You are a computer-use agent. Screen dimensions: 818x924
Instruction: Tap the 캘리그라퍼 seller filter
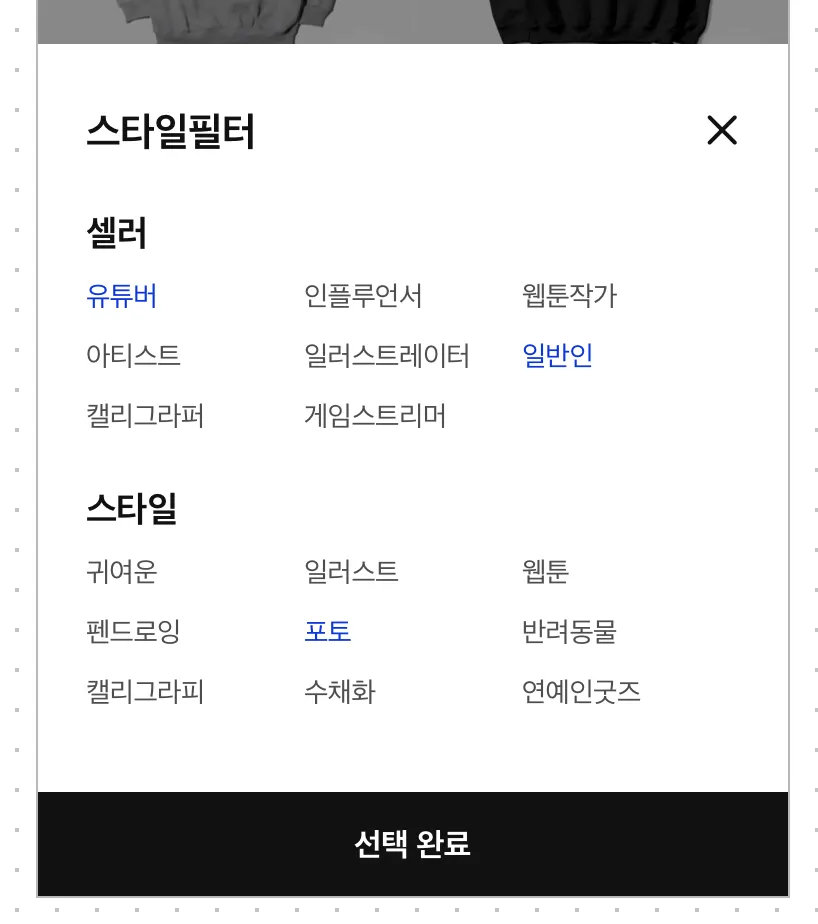pos(145,416)
